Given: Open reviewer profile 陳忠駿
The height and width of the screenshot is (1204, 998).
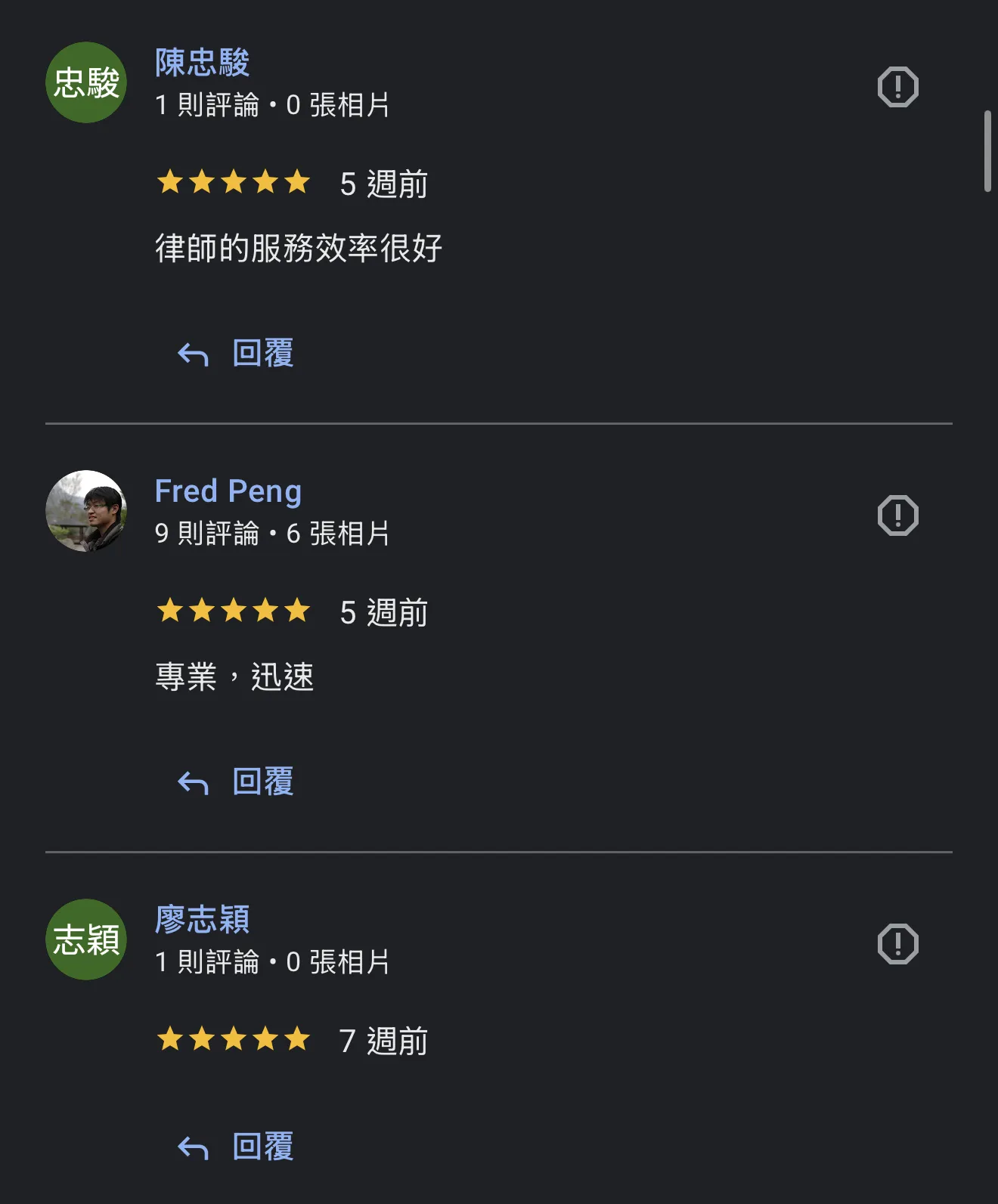Looking at the screenshot, I should [x=202, y=62].
